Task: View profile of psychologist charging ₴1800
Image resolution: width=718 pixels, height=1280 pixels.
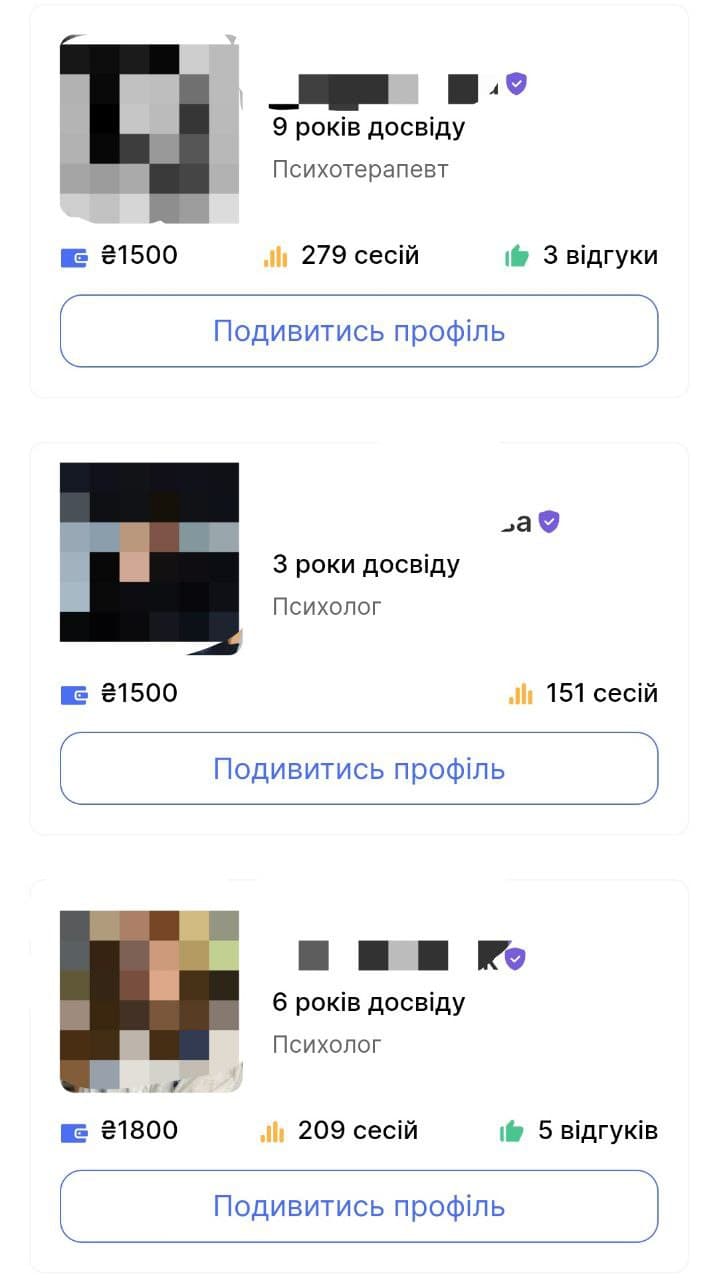Action: click(x=359, y=1206)
